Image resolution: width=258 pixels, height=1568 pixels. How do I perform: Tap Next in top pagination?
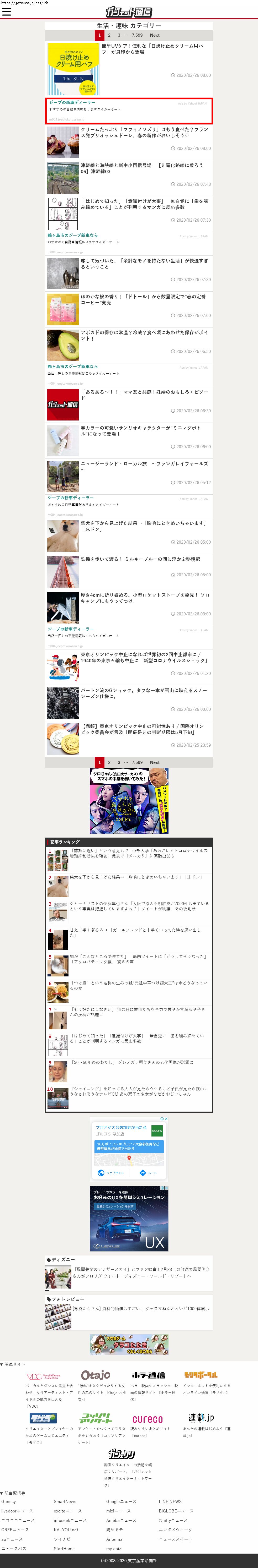point(155,35)
